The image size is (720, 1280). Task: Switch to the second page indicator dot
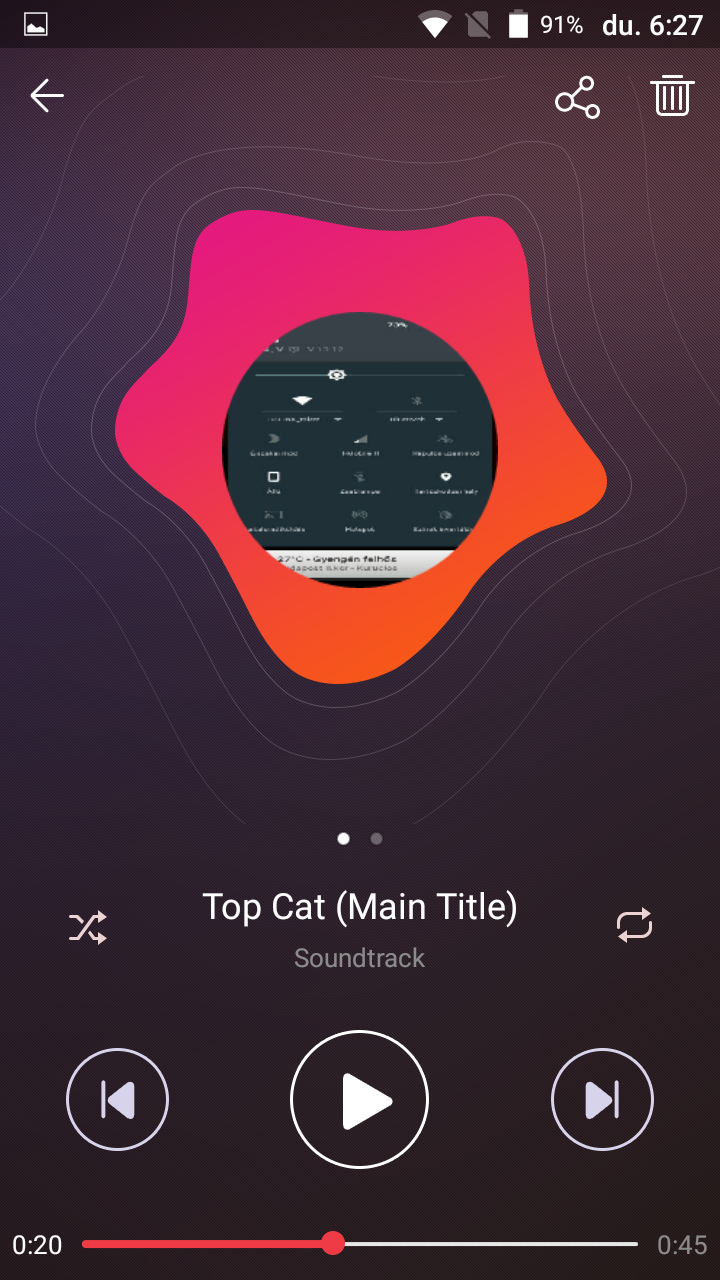[x=376, y=839]
